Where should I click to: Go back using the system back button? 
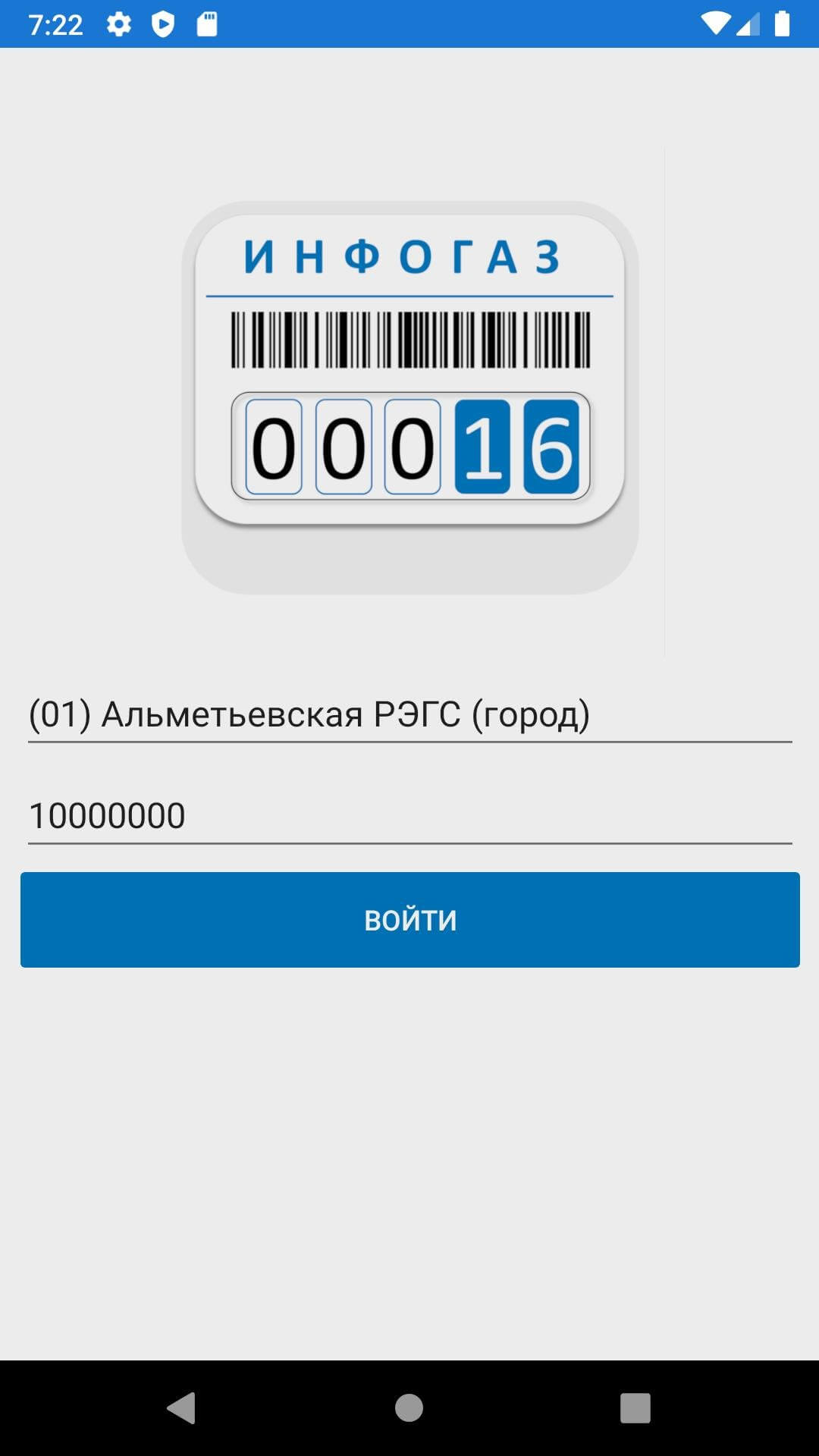(182, 1408)
